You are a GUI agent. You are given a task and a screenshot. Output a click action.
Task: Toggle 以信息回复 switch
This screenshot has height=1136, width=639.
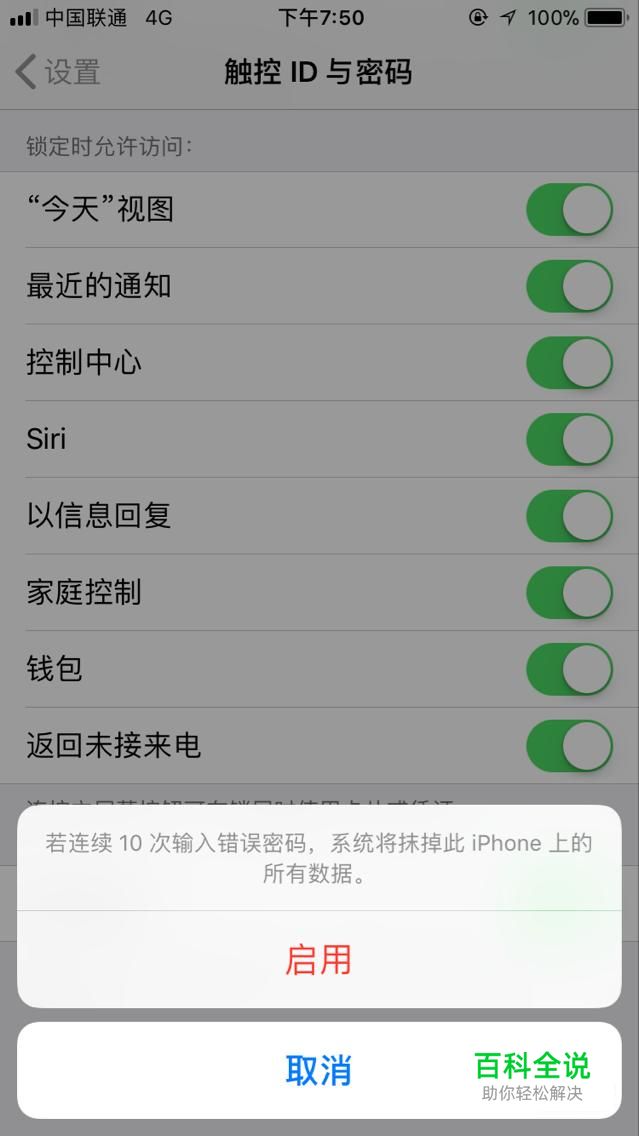click(x=569, y=516)
